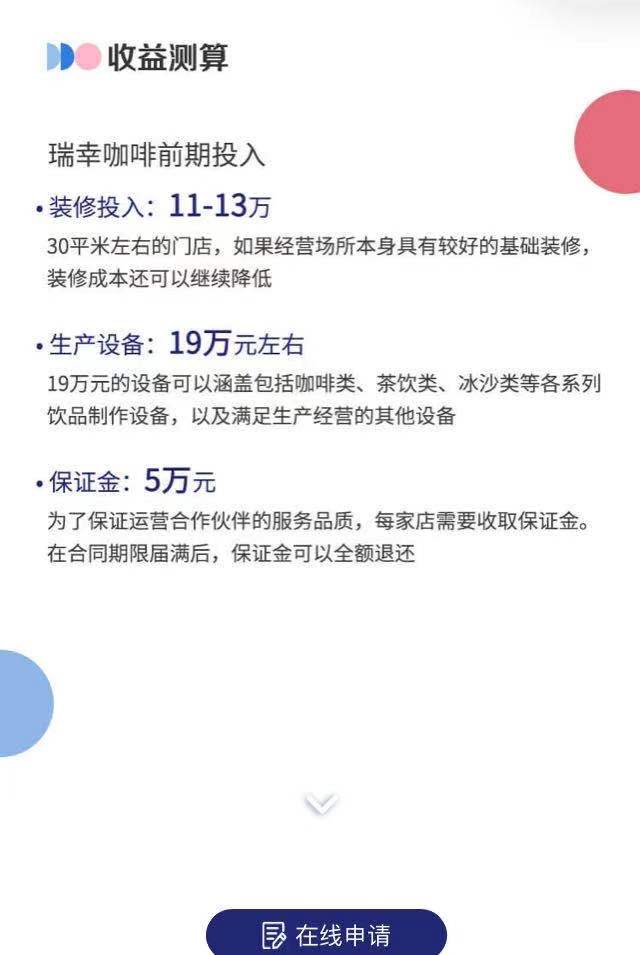
Task: Tap the 在线申请 apply online button
Action: click(x=326, y=934)
